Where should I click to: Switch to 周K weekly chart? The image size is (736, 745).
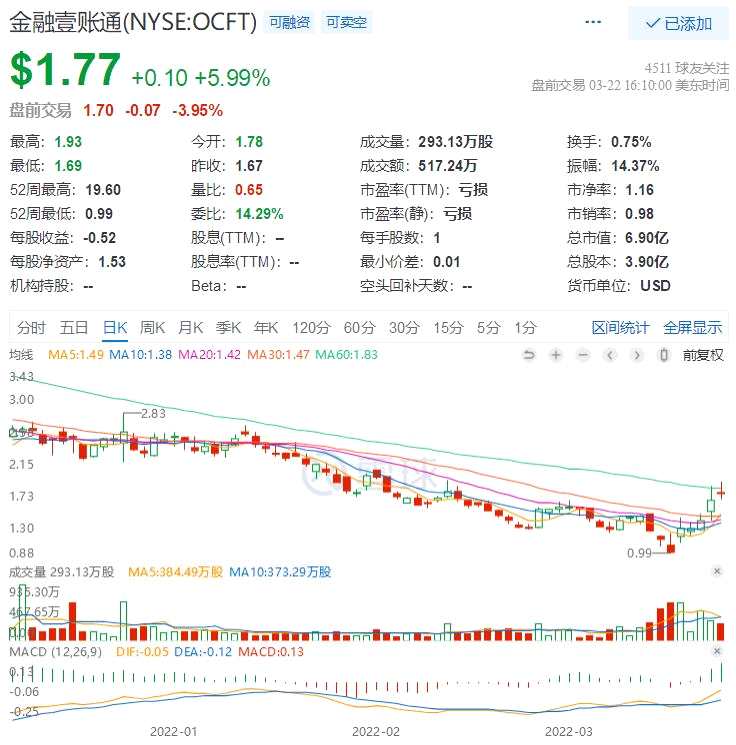click(152, 327)
